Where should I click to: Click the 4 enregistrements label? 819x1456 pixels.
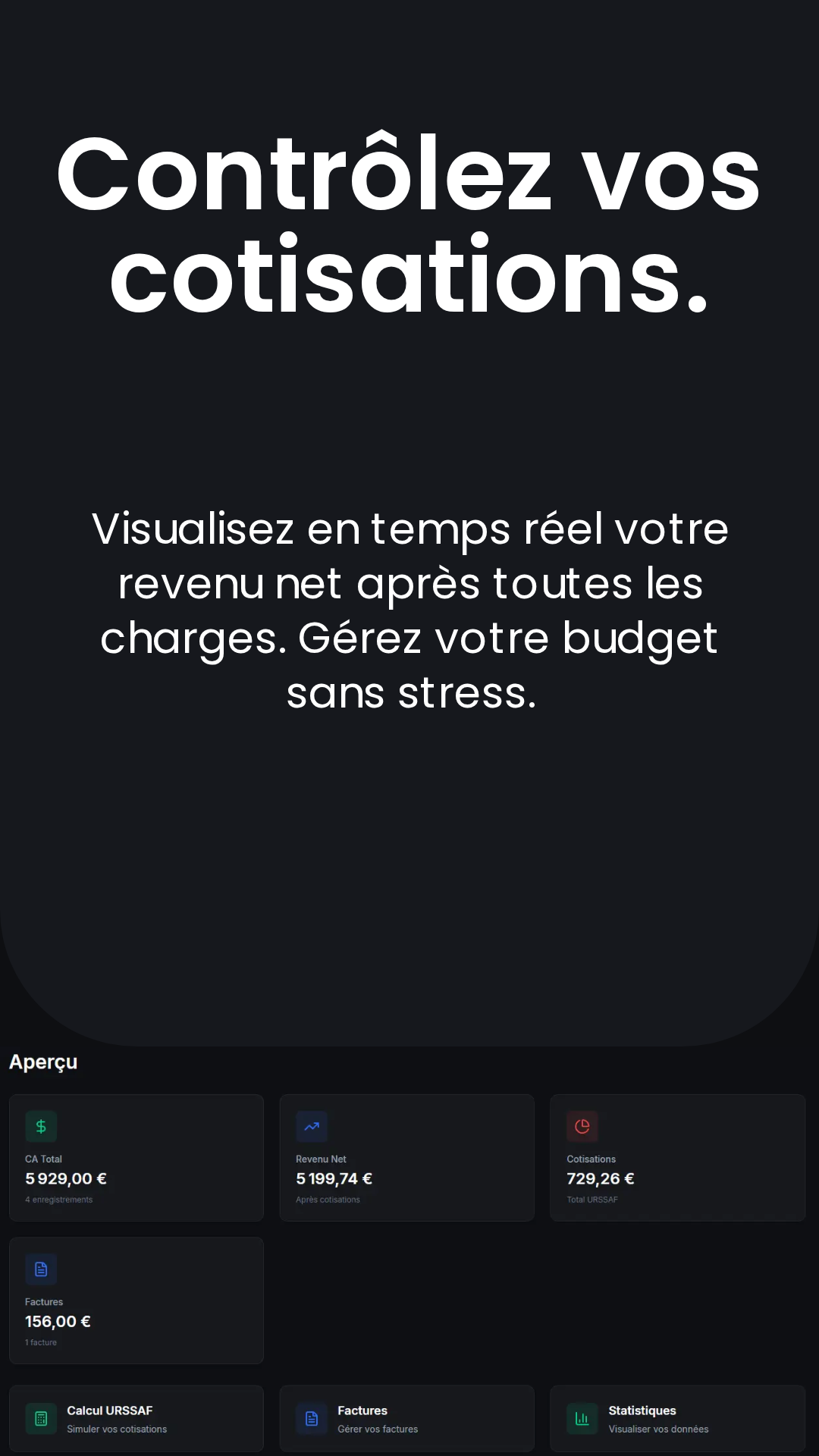point(58,1200)
